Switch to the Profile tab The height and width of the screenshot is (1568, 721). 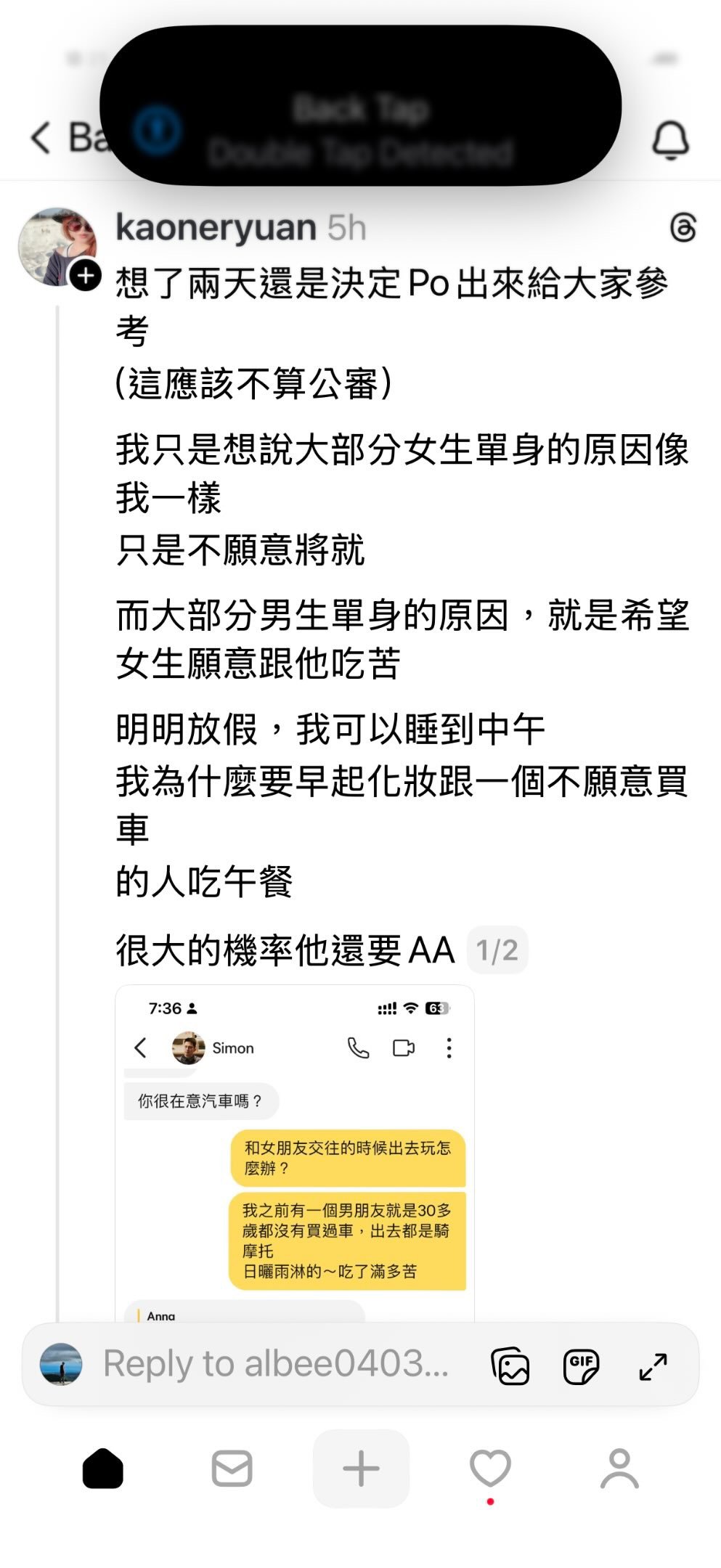point(619,1469)
